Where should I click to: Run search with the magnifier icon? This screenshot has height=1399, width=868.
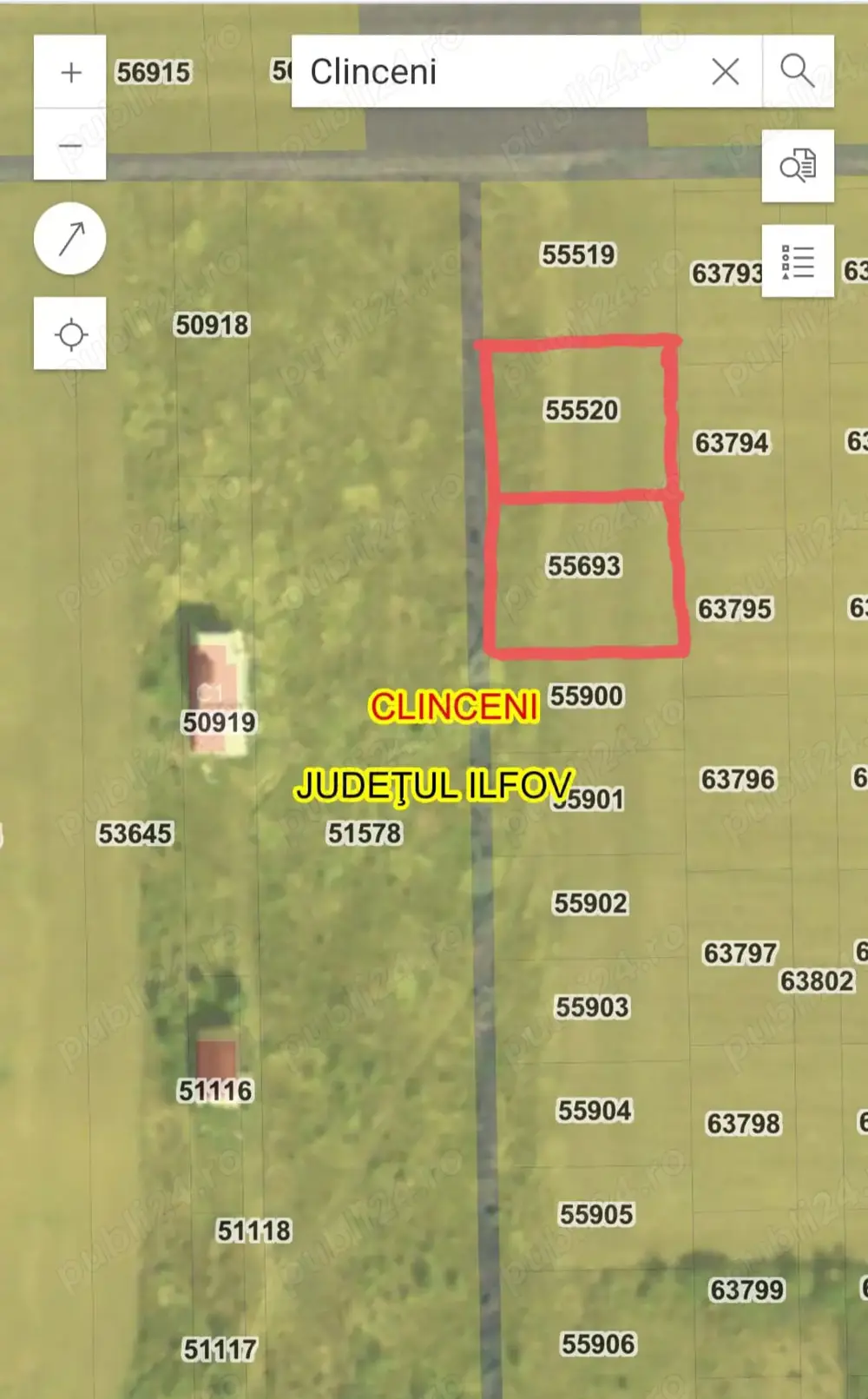797,72
